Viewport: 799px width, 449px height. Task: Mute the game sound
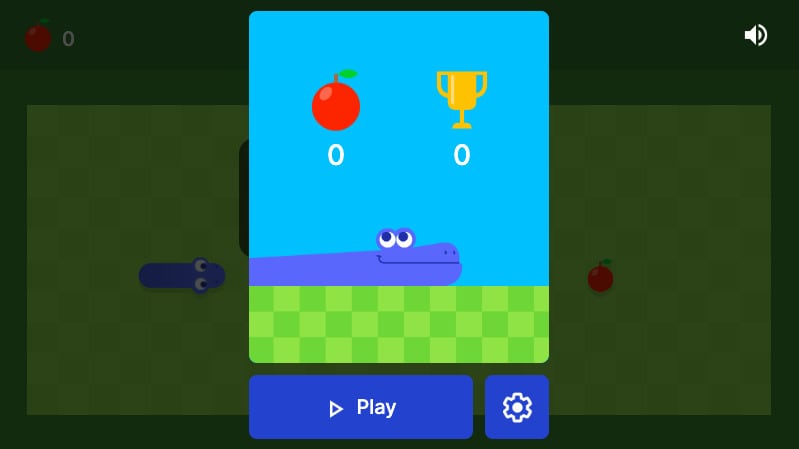(x=755, y=36)
